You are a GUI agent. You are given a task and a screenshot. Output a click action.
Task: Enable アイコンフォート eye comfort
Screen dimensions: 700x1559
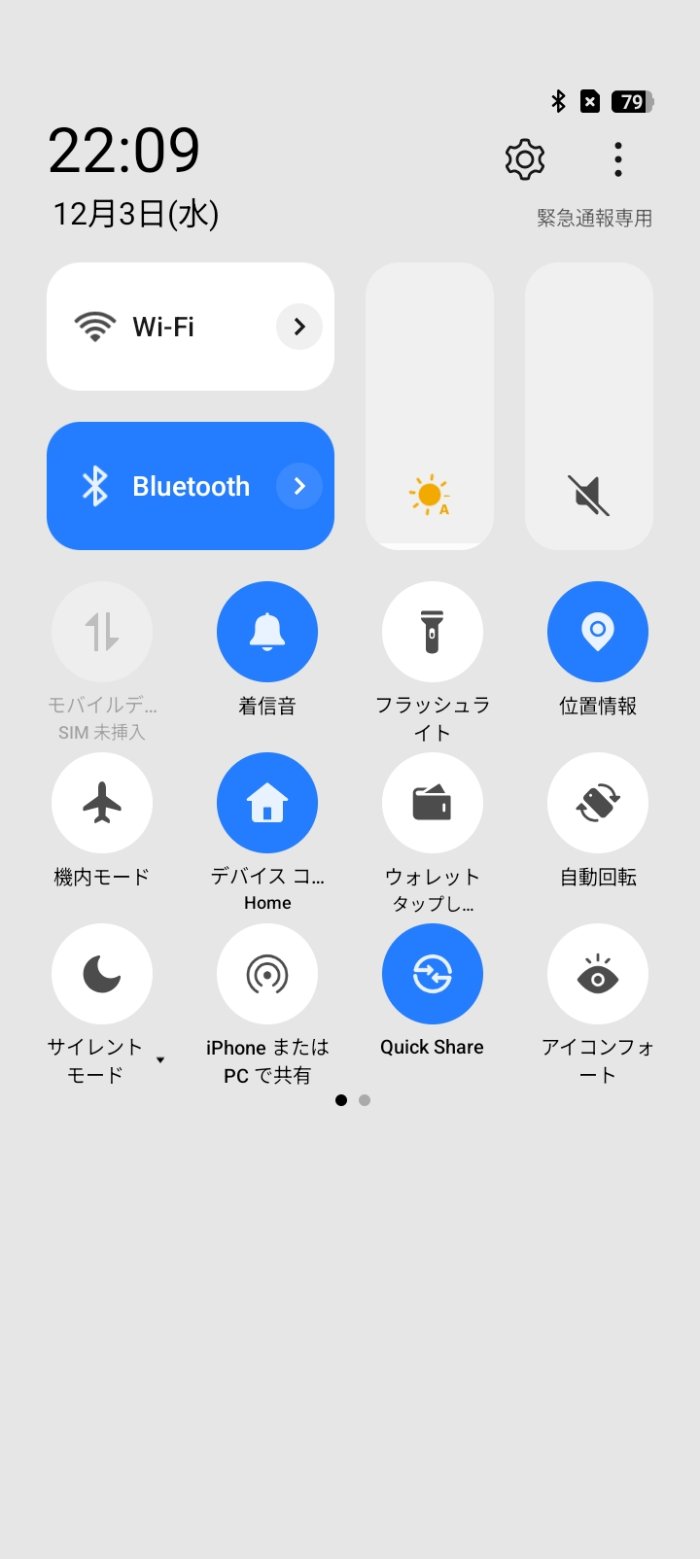pos(597,974)
